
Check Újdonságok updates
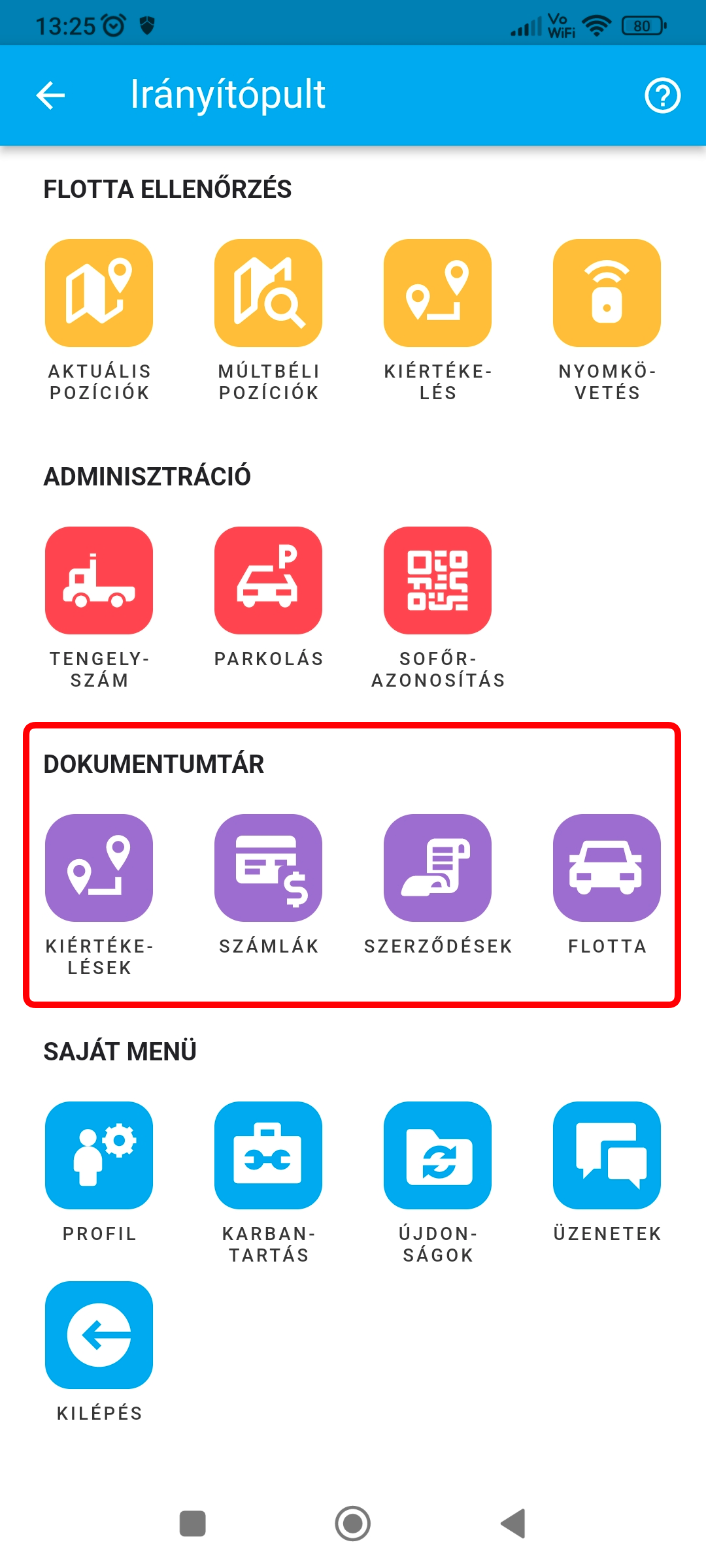(x=437, y=1156)
